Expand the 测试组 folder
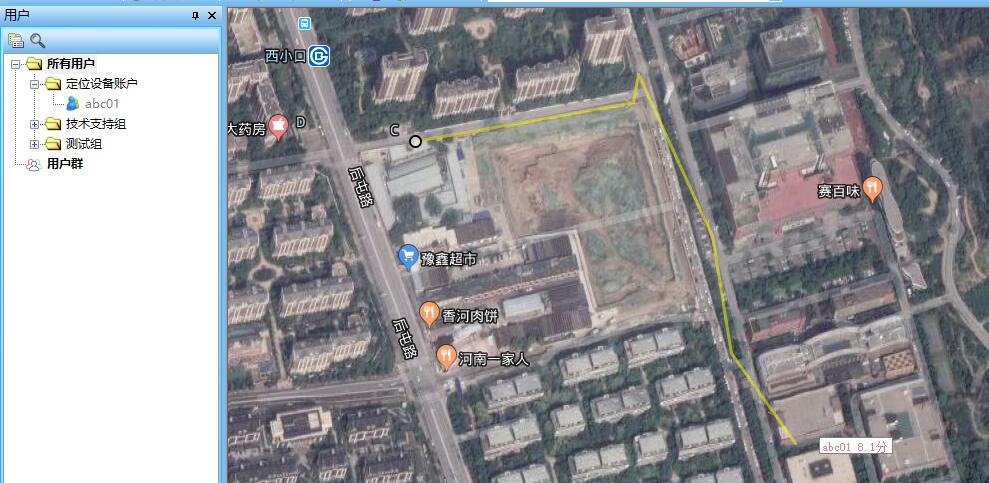 coord(34,144)
